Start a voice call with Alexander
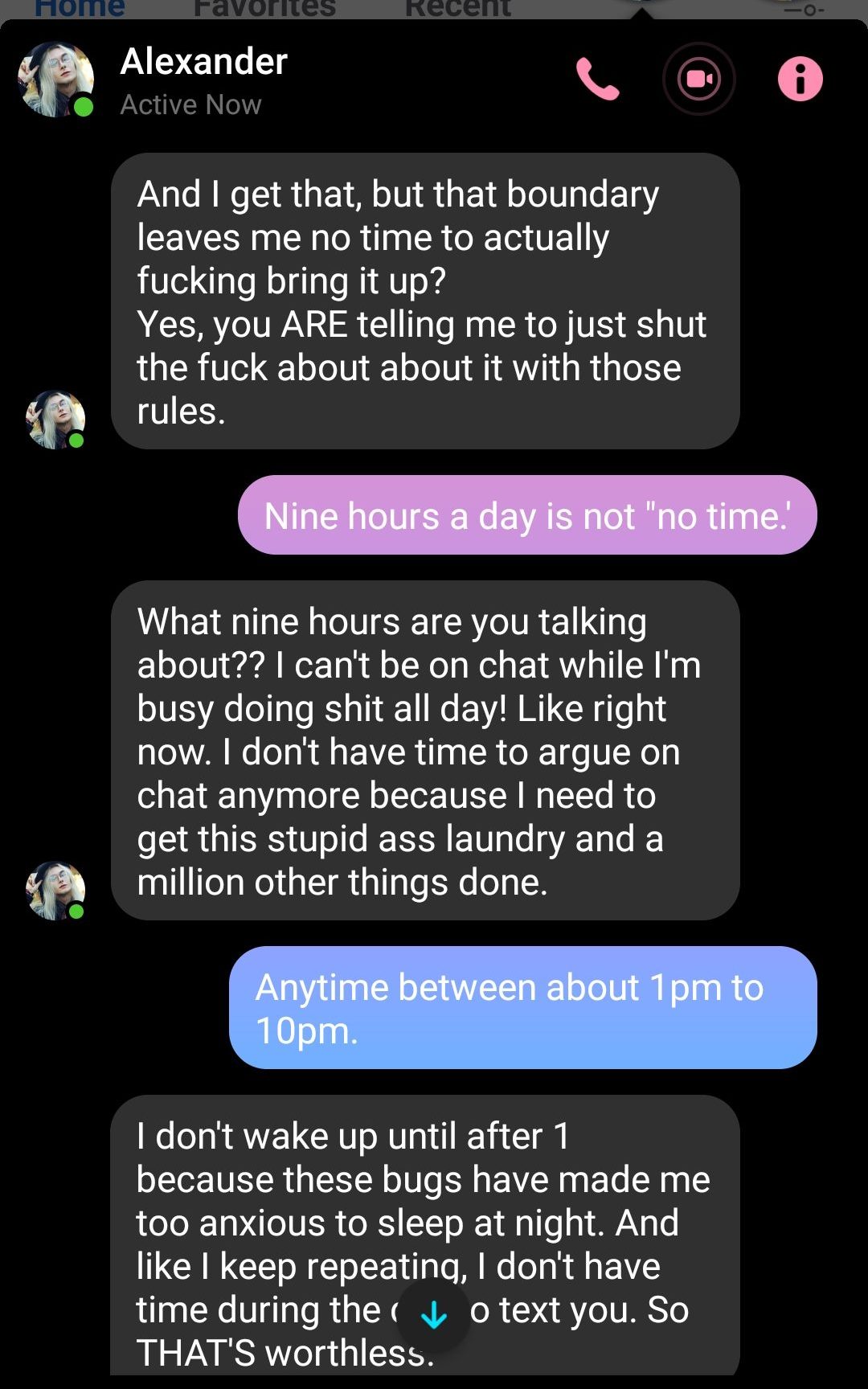Viewport: 868px width, 1389px height. tap(598, 80)
